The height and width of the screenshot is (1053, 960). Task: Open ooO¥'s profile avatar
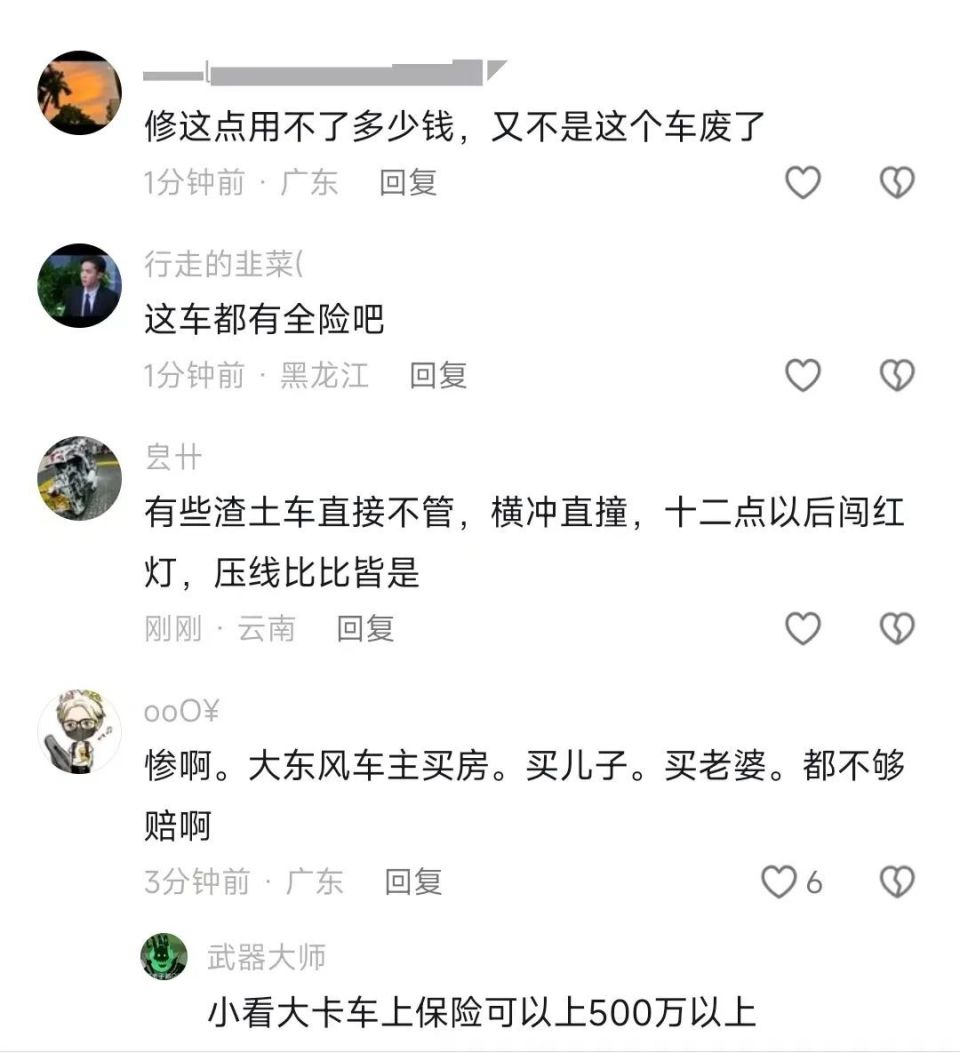click(x=79, y=731)
